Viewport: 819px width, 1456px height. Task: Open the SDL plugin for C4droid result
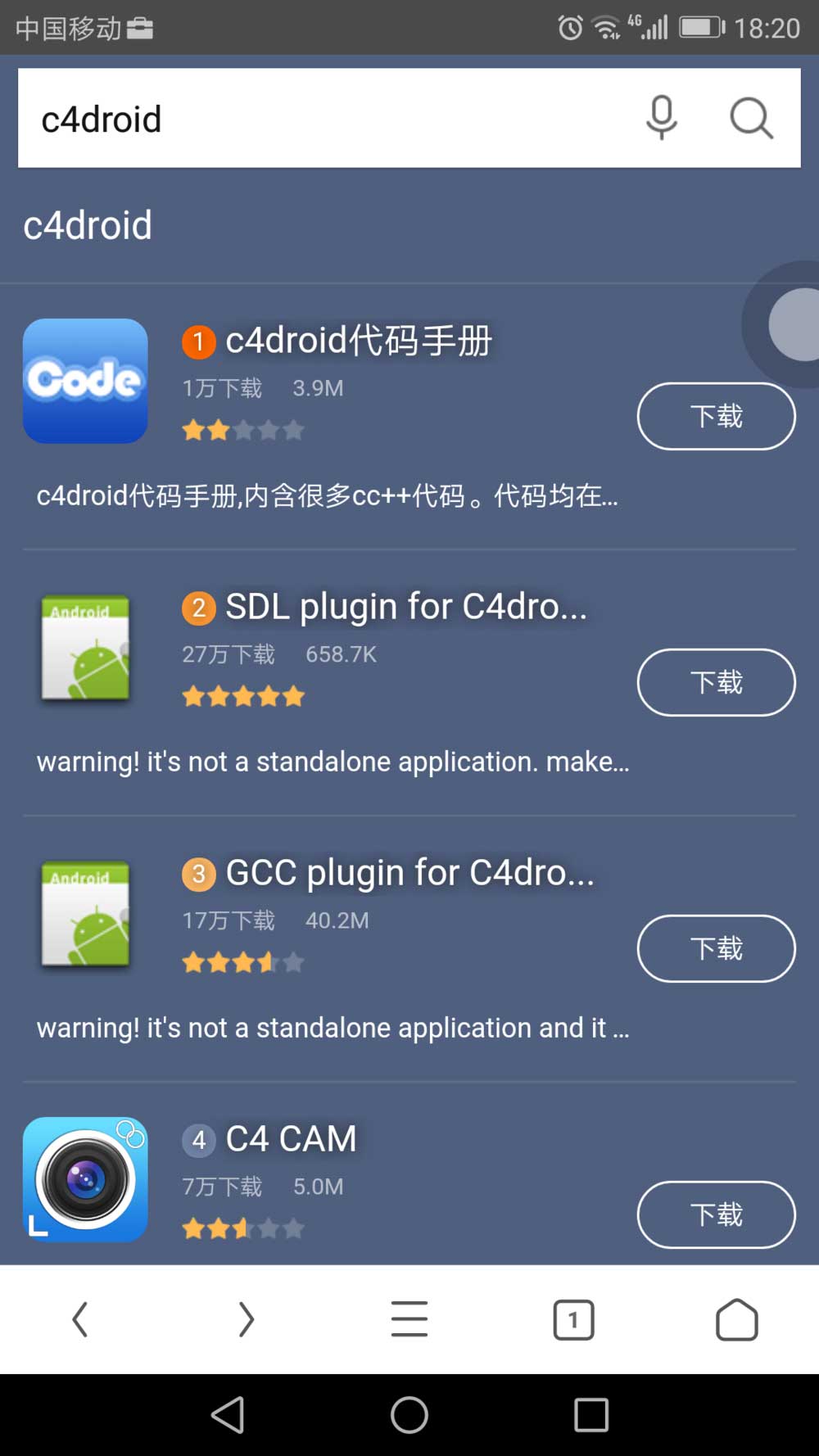tap(405, 607)
